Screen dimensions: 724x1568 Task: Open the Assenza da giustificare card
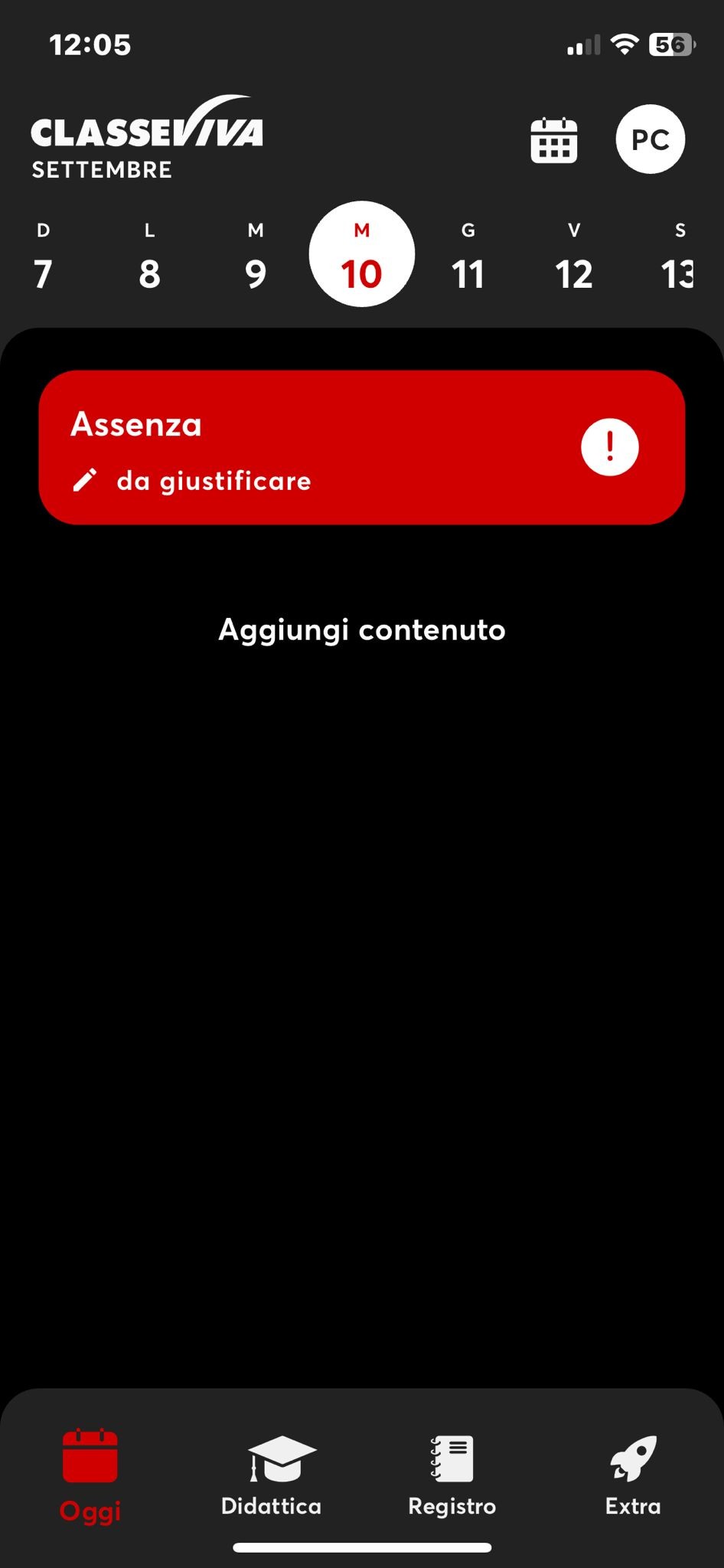(362, 447)
